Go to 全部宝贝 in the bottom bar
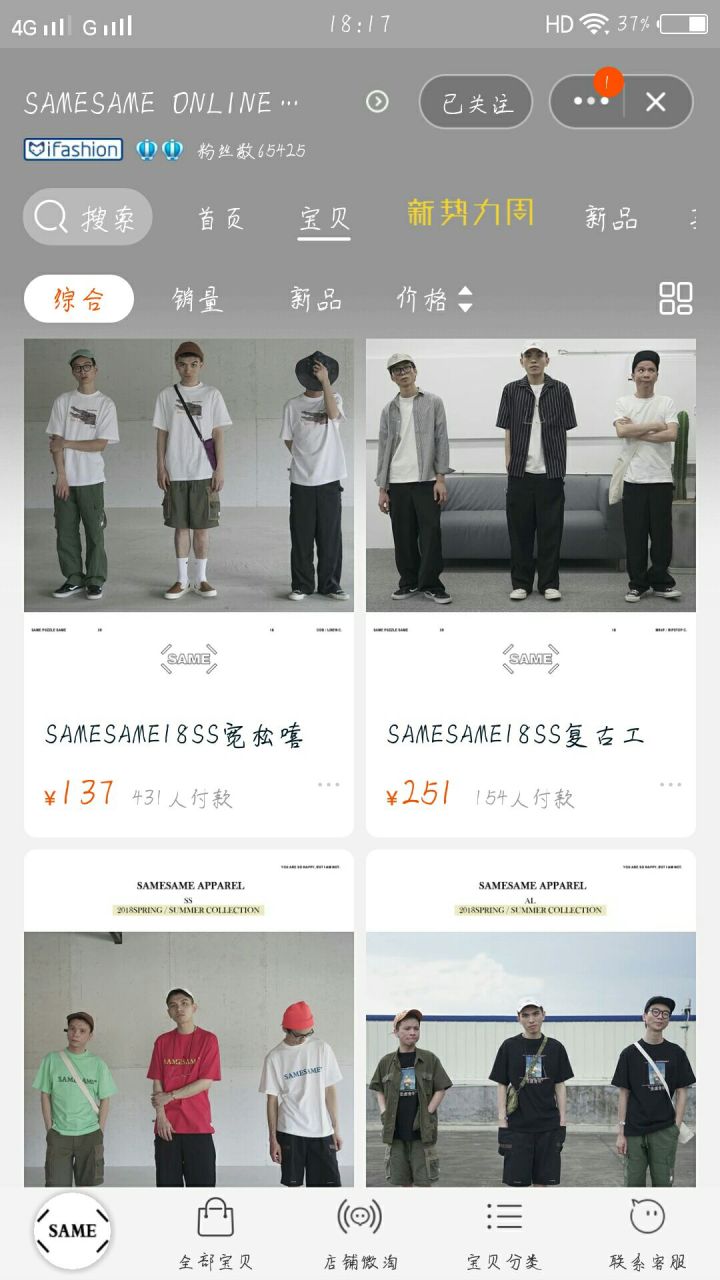Image resolution: width=720 pixels, height=1280 pixels. point(216,1233)
